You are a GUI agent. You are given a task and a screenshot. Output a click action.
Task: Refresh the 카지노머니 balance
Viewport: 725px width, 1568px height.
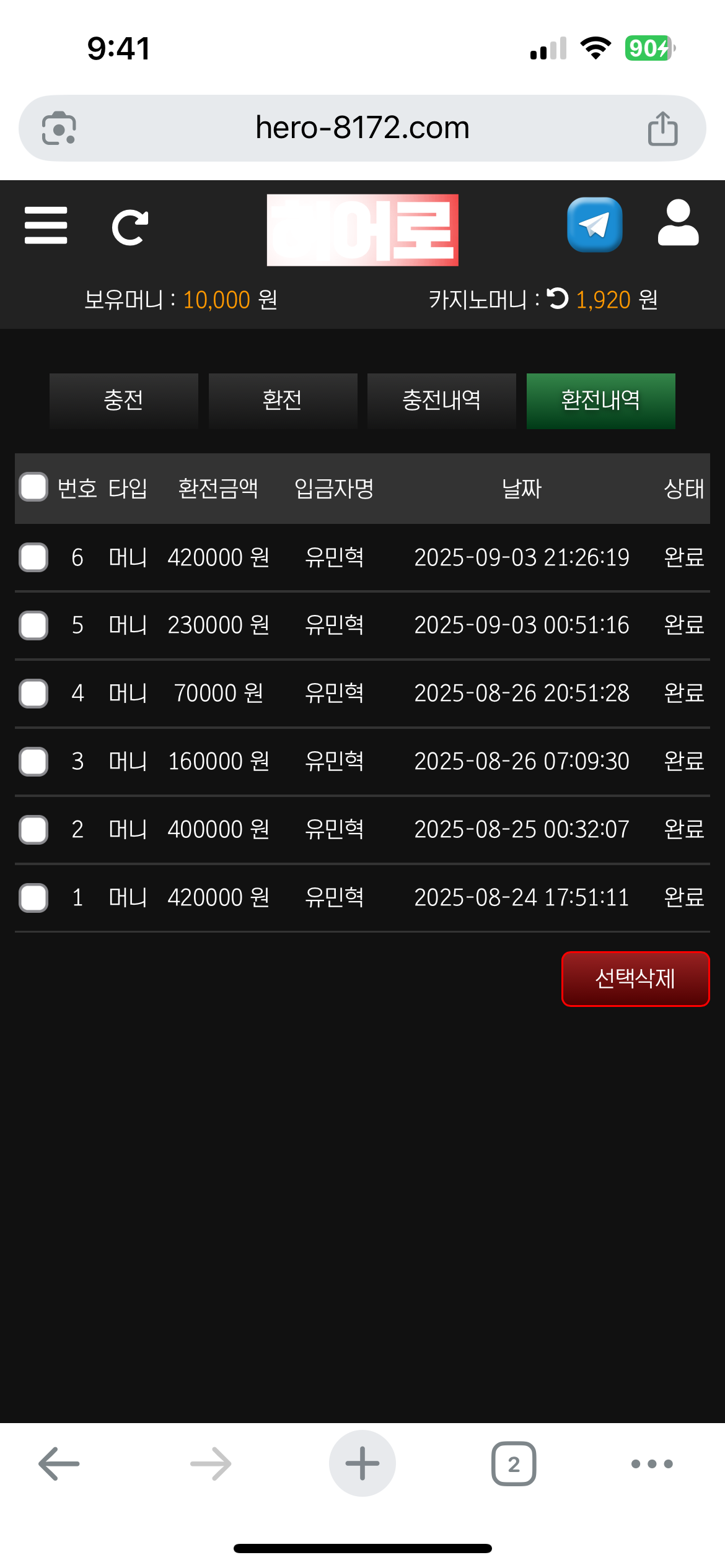(558, 298)
